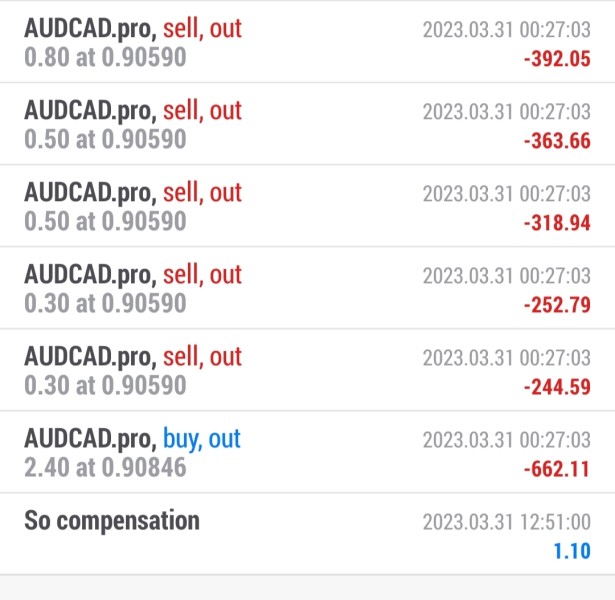Open the 0.50 AUDCAD deal showing -363.66
This screenshot has width=615, height=600.
click(307, 124)
